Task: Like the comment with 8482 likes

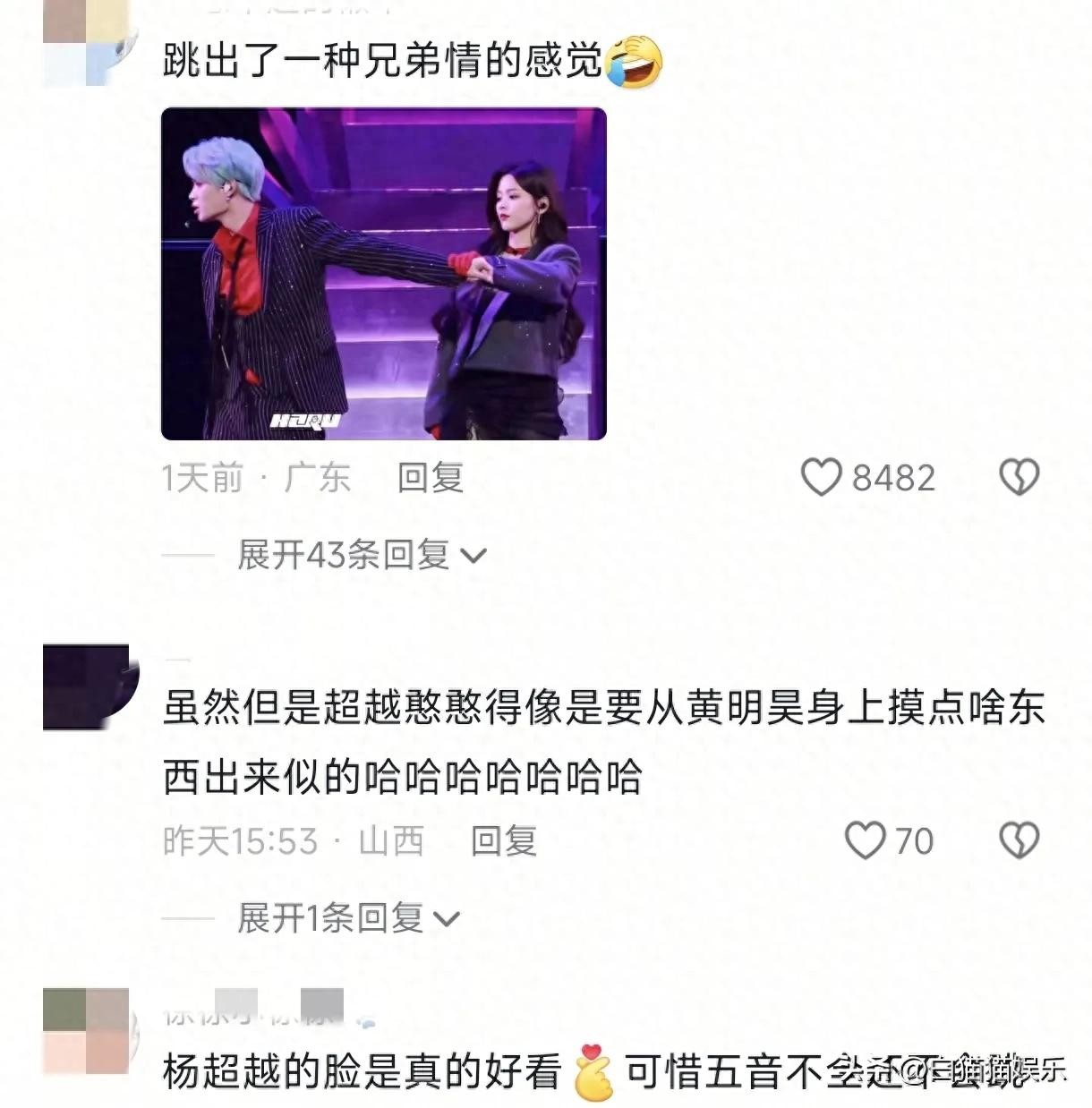Action: point(821,478)
